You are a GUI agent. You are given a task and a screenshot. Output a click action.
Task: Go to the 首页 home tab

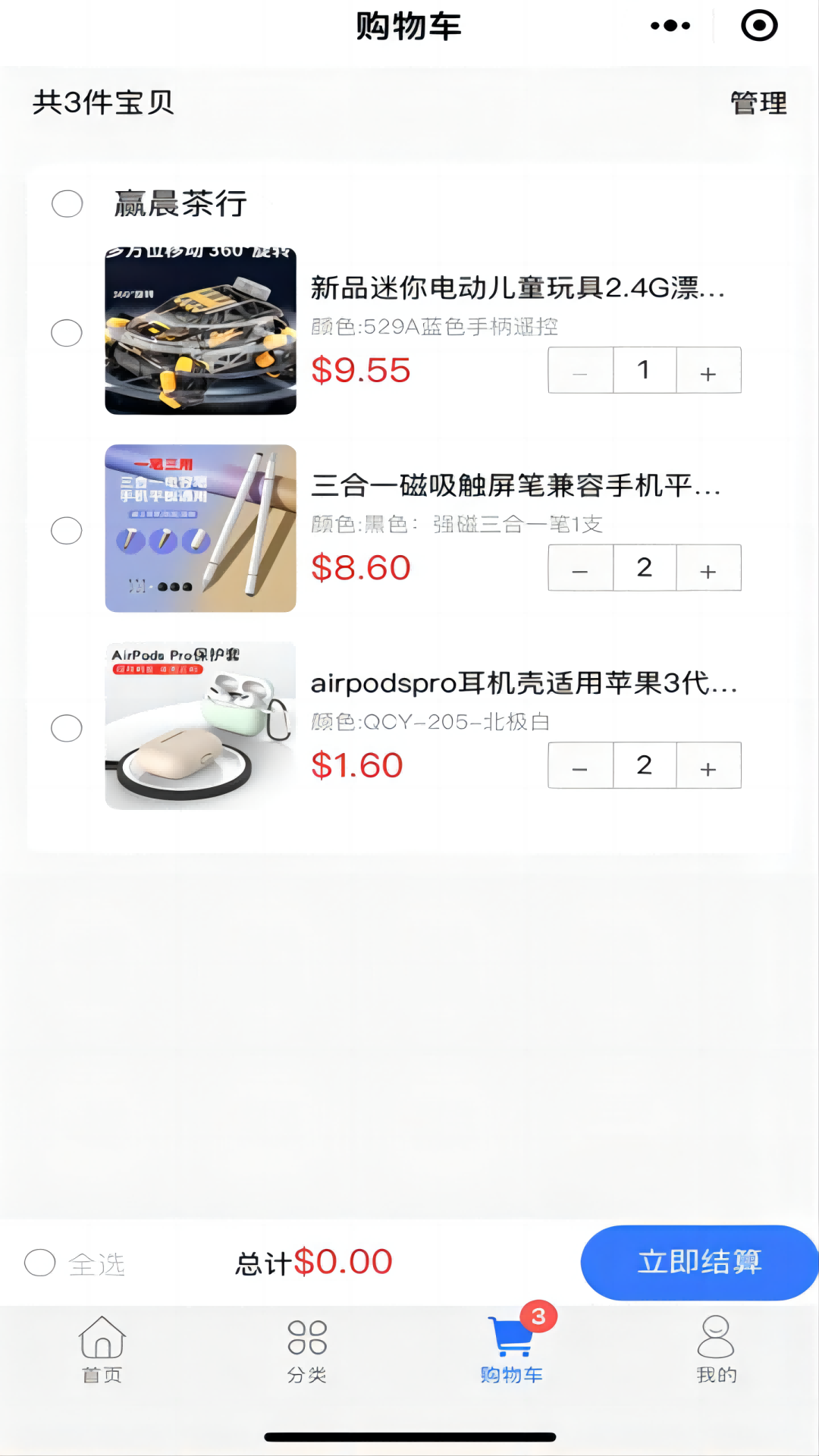(102, 1350)
